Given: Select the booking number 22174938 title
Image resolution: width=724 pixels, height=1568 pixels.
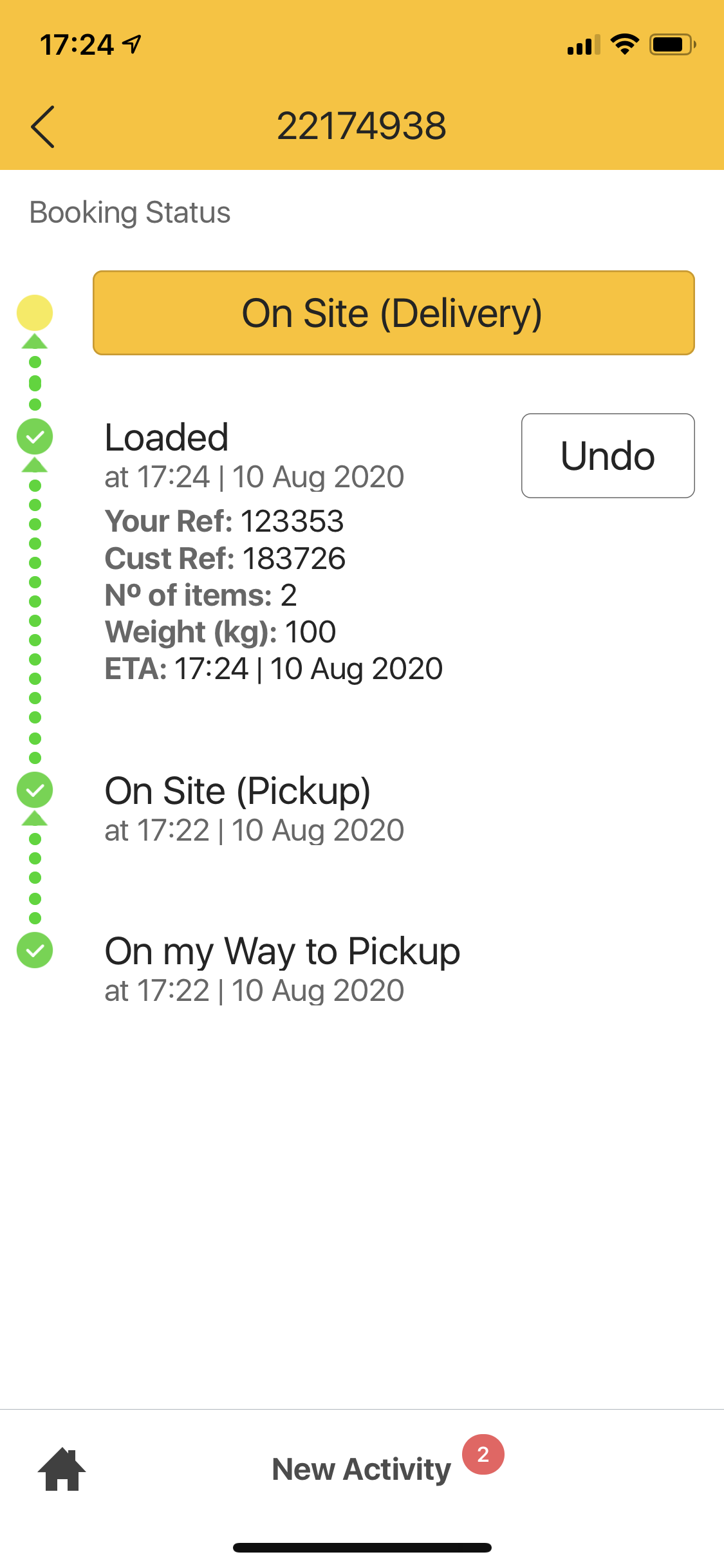Looking at the screenshot, I should [x=362, y=126].
